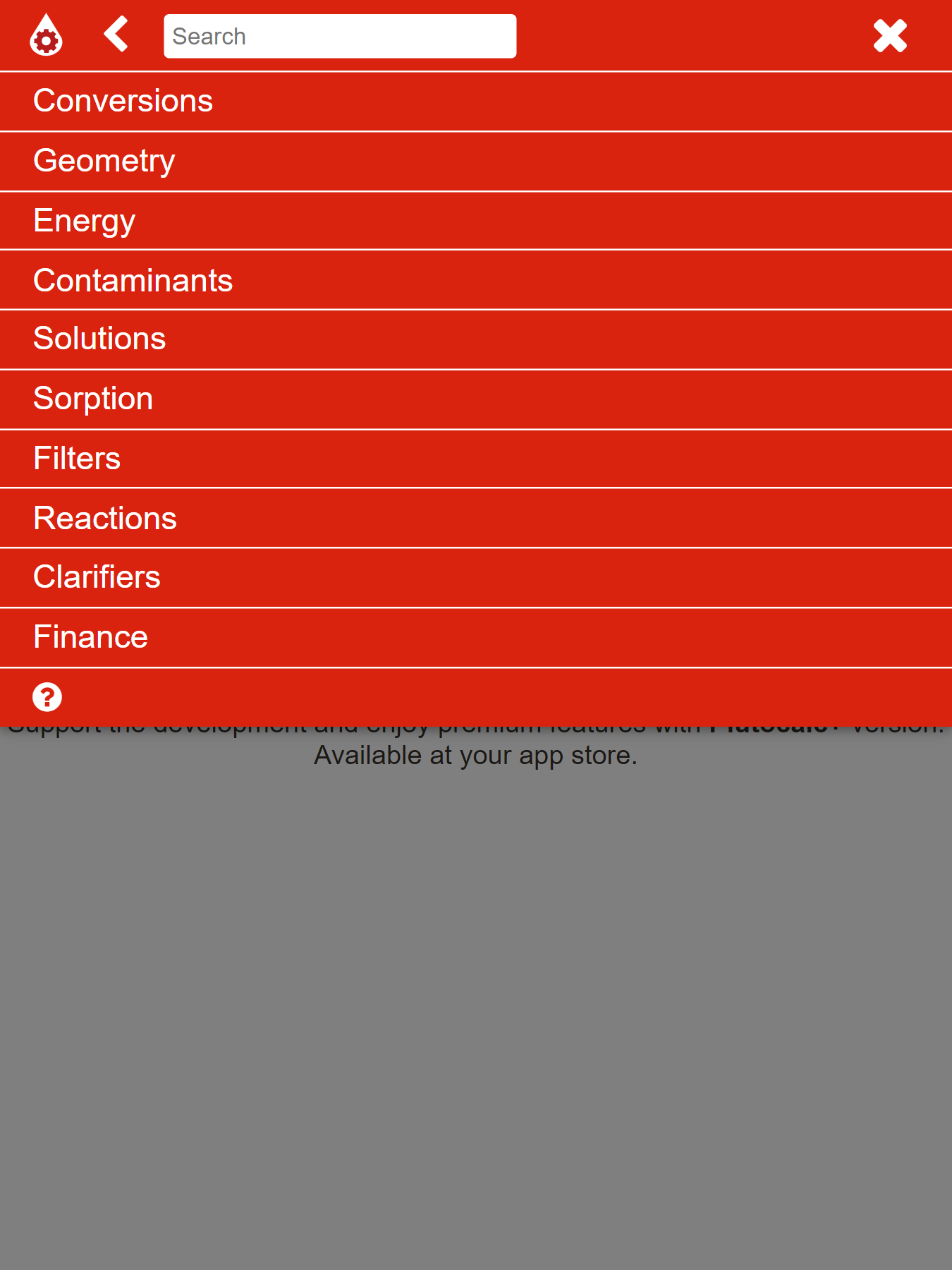Focus the Search input field

(340, 36)
